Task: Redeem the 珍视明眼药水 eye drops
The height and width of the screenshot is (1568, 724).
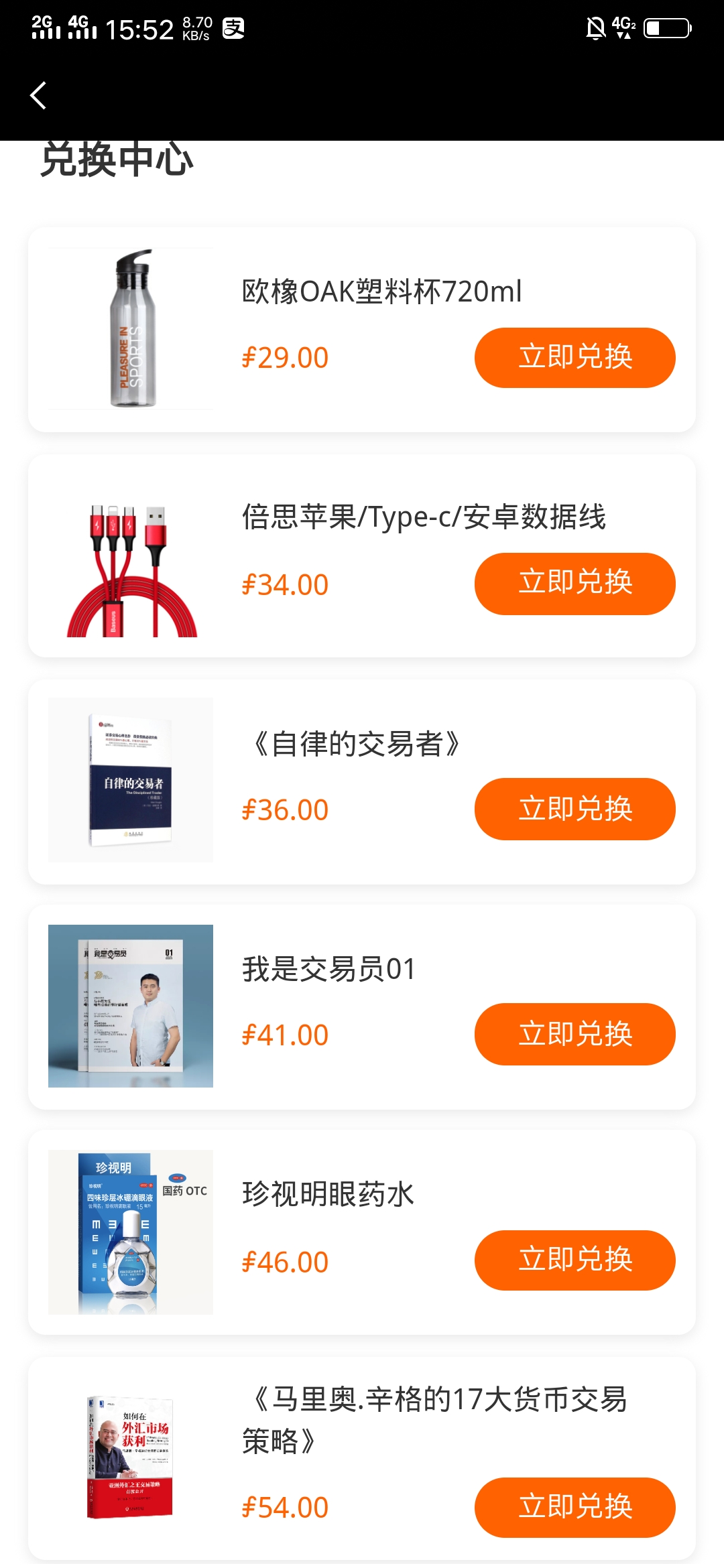Action: pyautogui.click(x=575, y=1260)
